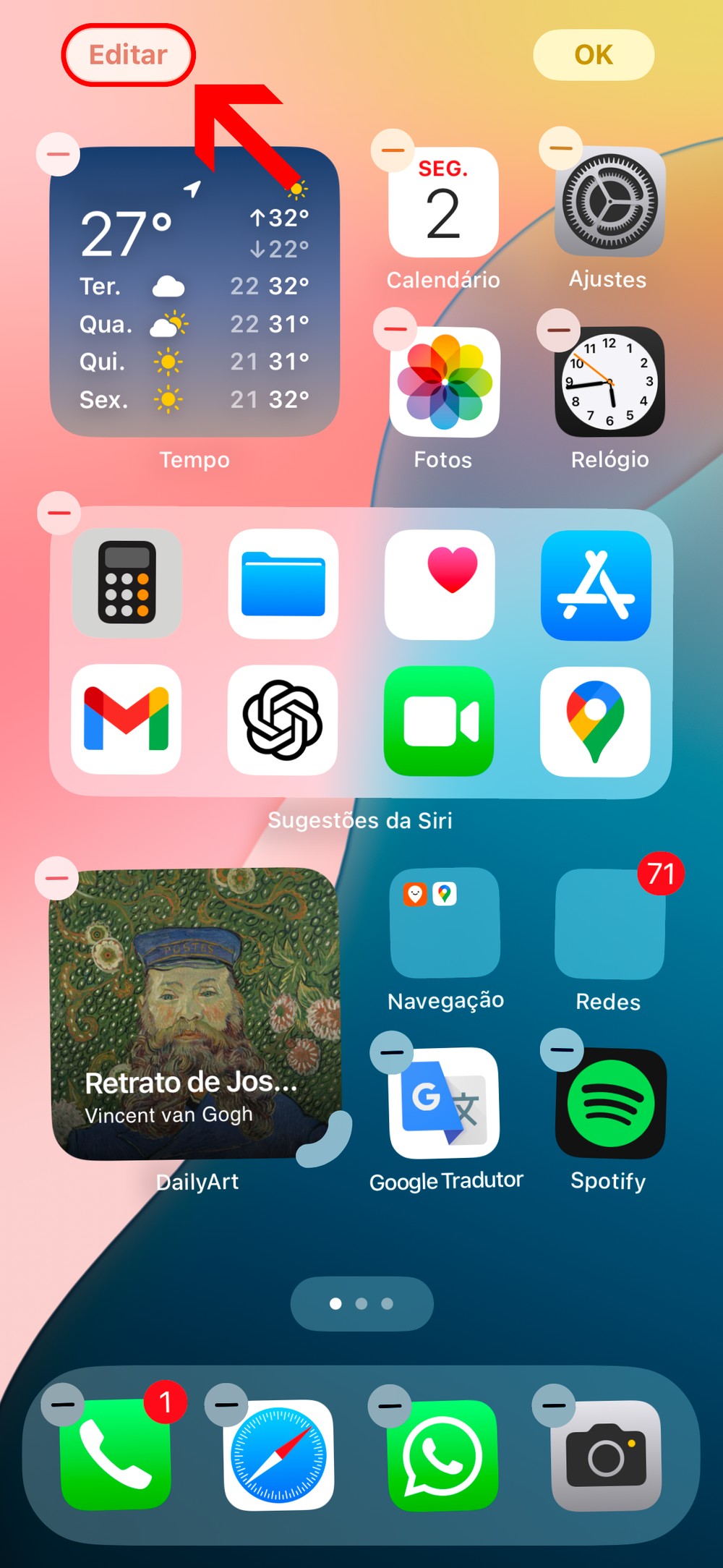Open ChatGPT from Siri suggestions
The width and height of the screenshot is (723, 1568).
[283, 720]
